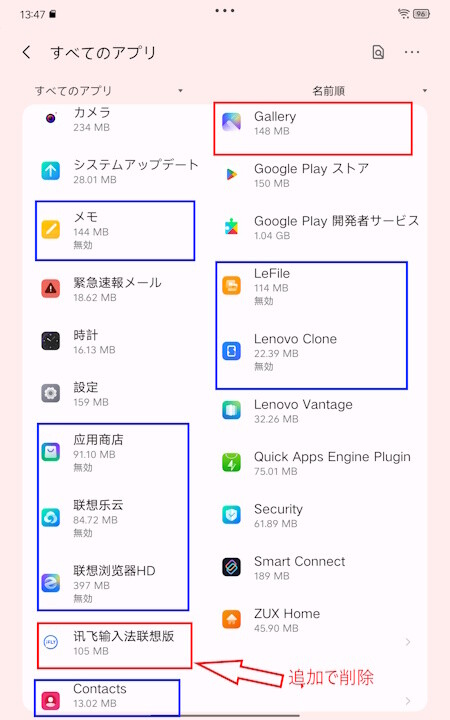Open Lenovo Vantage app details
The height and width of the screenshot is (720, 450).
[x=317, y=411]
